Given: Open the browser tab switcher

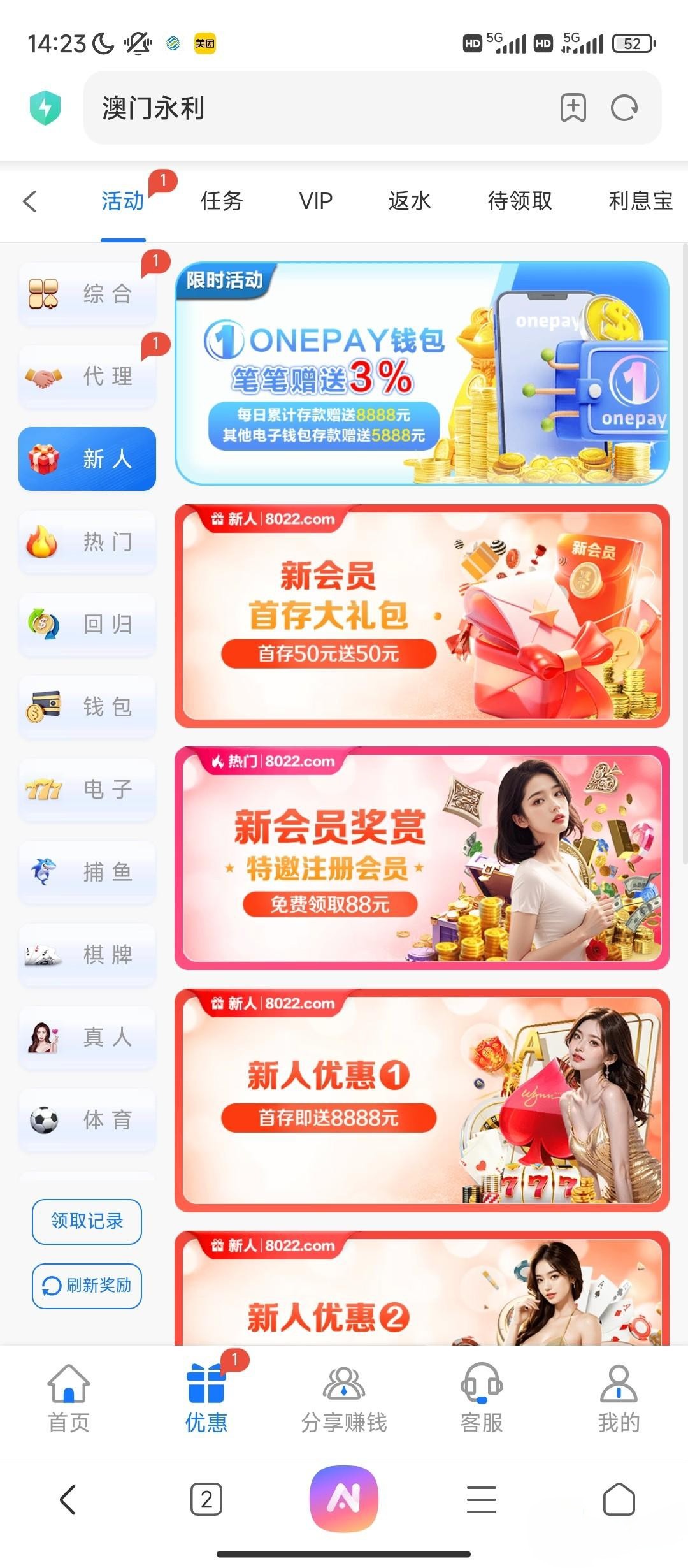Looking at the screenshot, I should tap(206, 1499).
